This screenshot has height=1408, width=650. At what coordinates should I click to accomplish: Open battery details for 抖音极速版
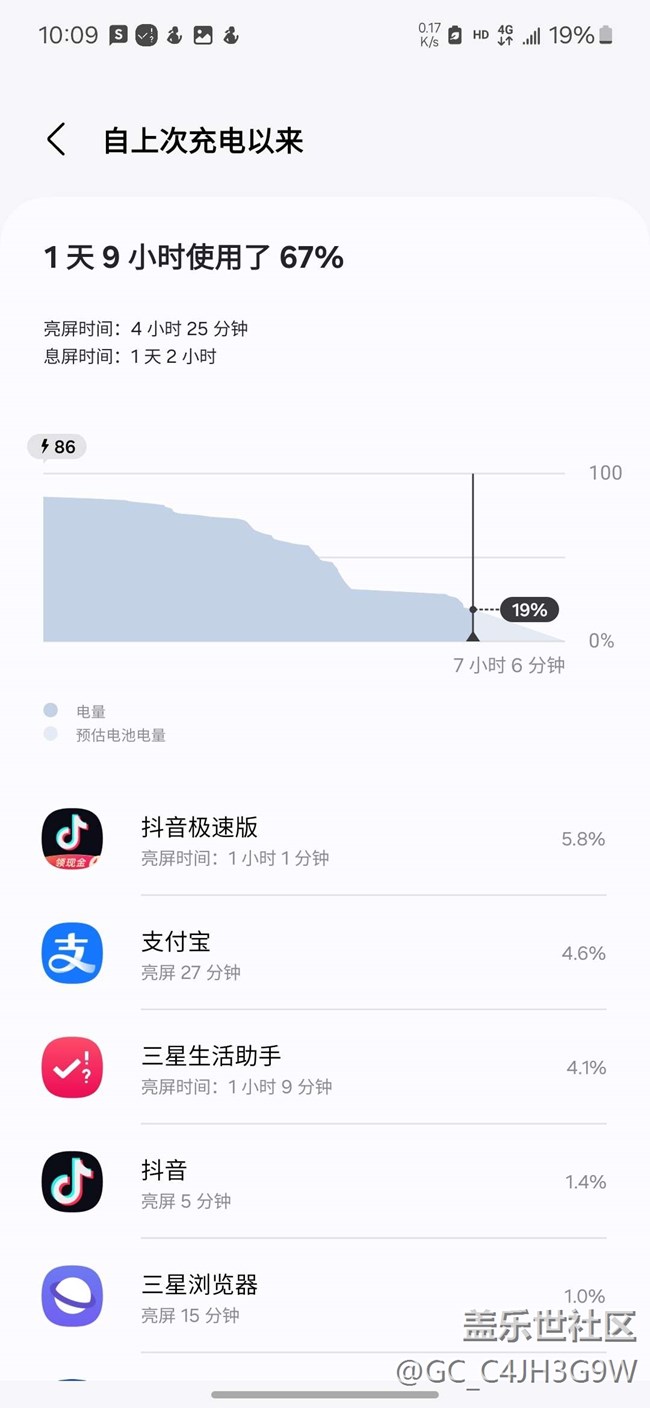click(x=325, y=839)
